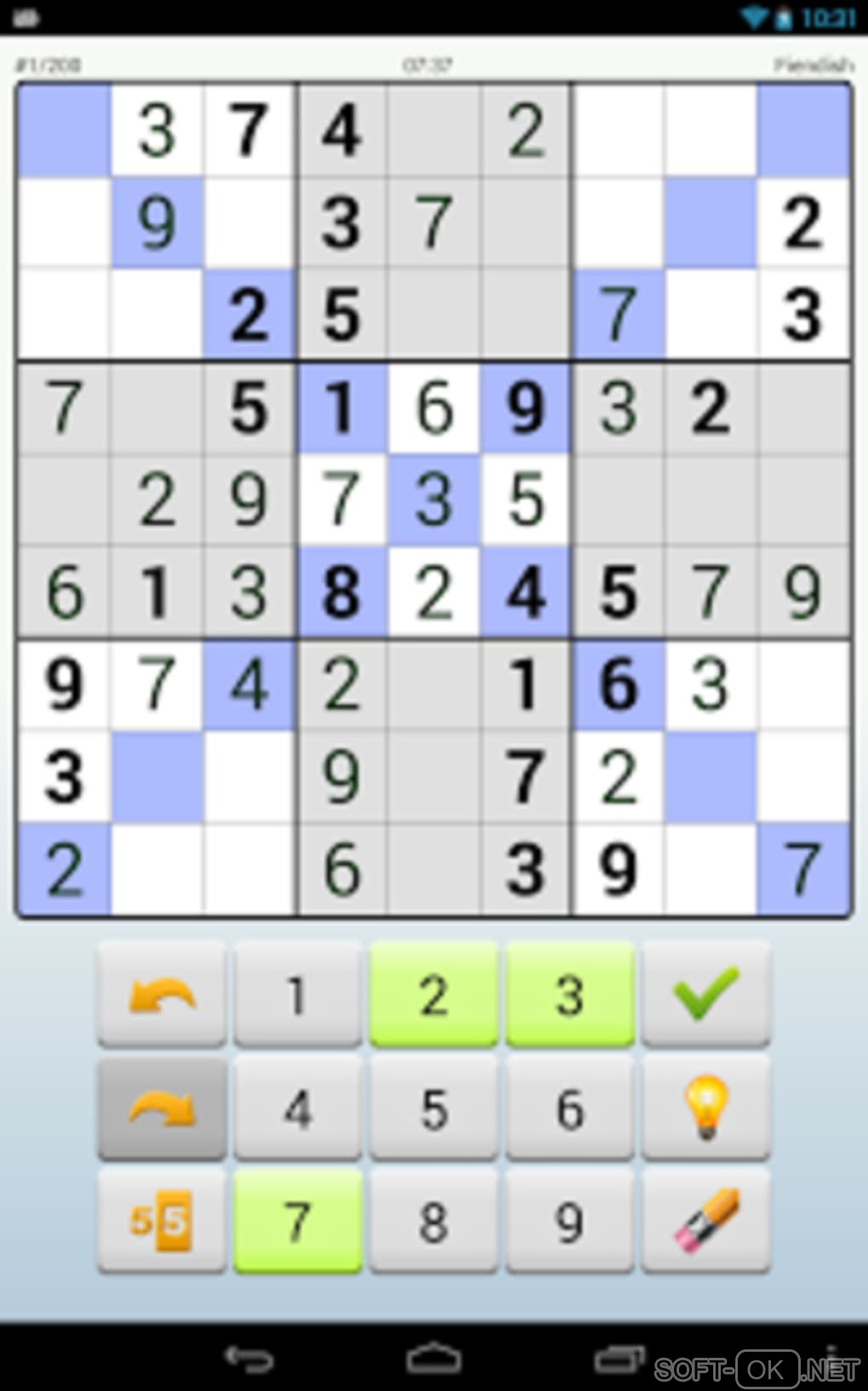Toggle pencil notes mode
This screenshot has height=1391, width=868.
pos(162,1222)
